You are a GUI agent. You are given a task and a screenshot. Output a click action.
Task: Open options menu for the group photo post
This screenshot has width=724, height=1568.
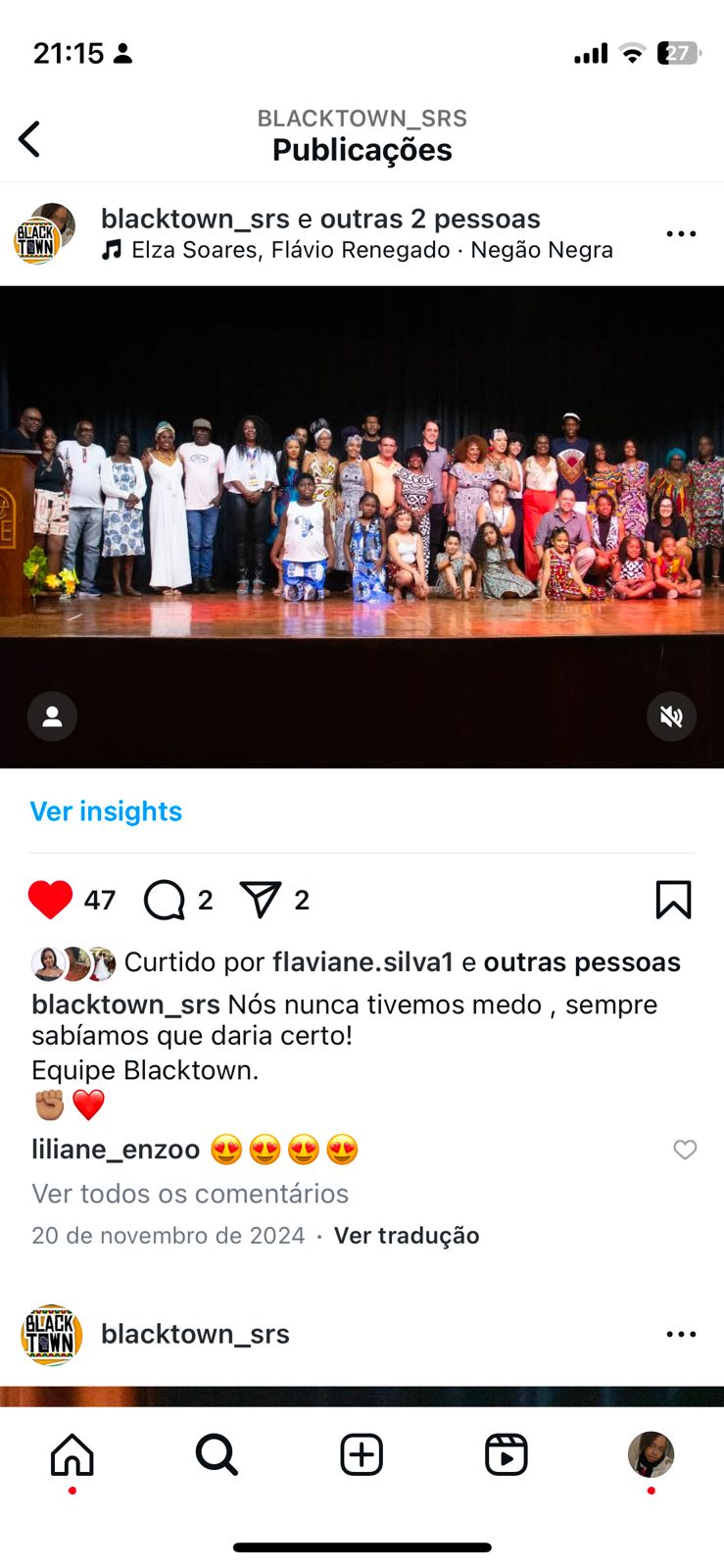pos(681,234)
